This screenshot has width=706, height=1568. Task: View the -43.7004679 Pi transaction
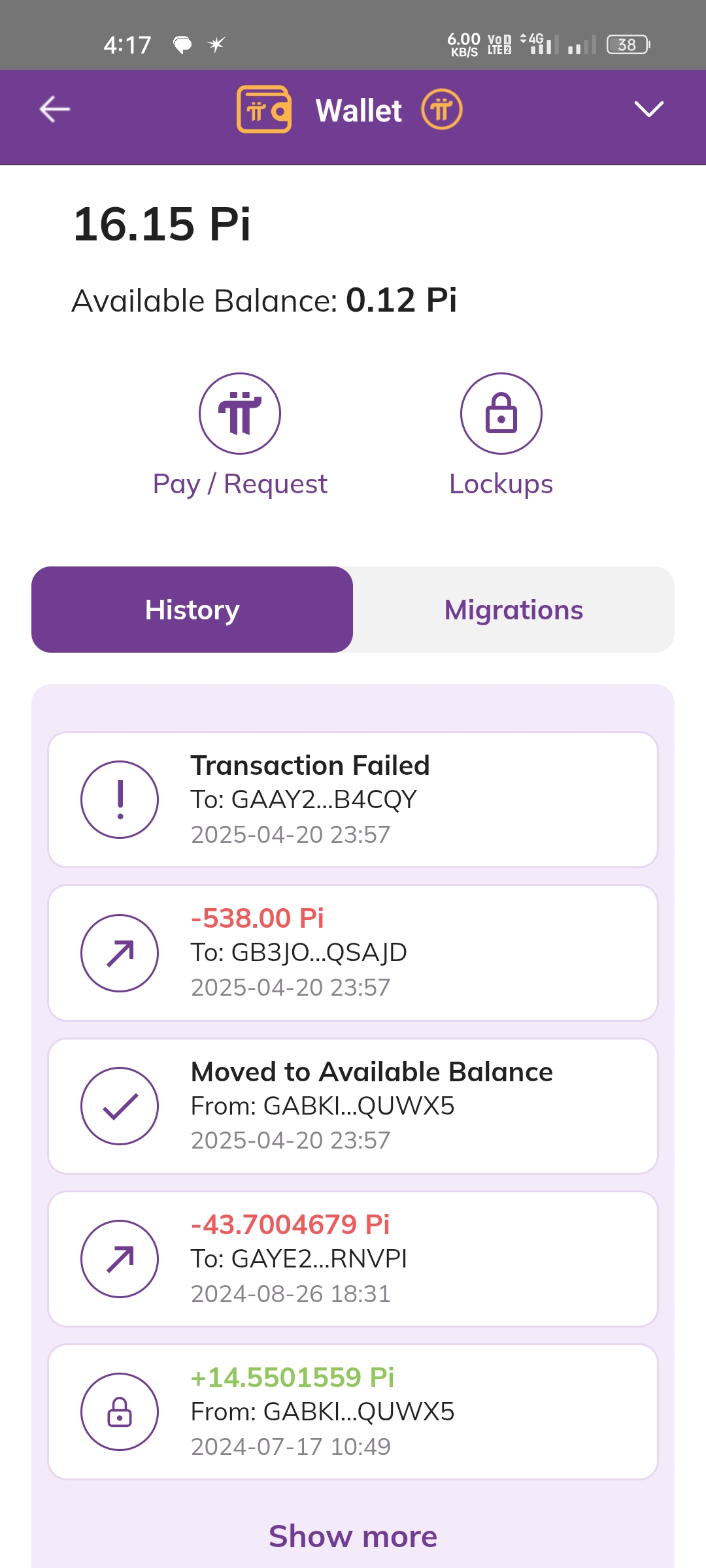353,1258
